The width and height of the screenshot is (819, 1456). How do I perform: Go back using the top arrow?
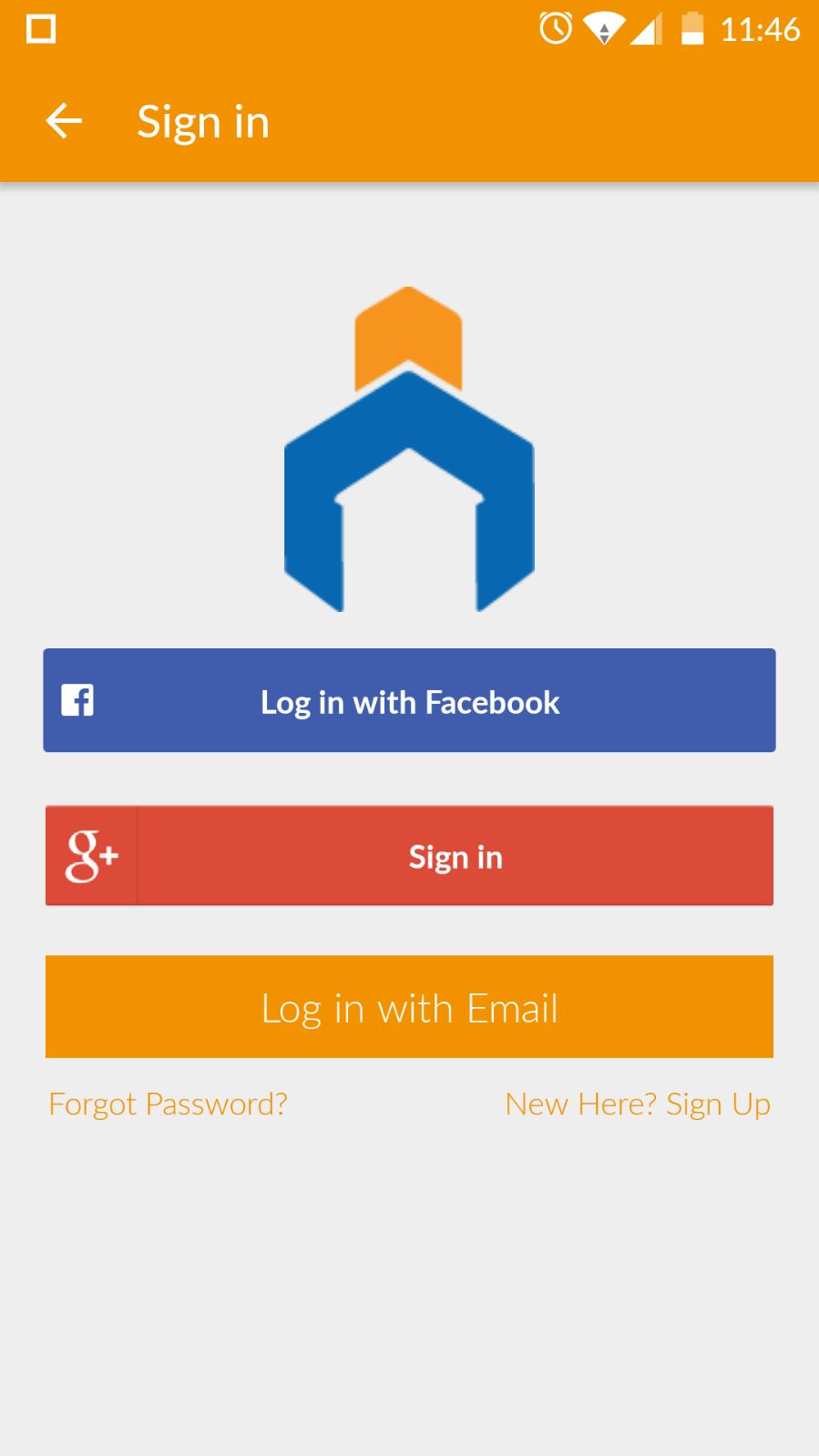(x=64, y=121)
